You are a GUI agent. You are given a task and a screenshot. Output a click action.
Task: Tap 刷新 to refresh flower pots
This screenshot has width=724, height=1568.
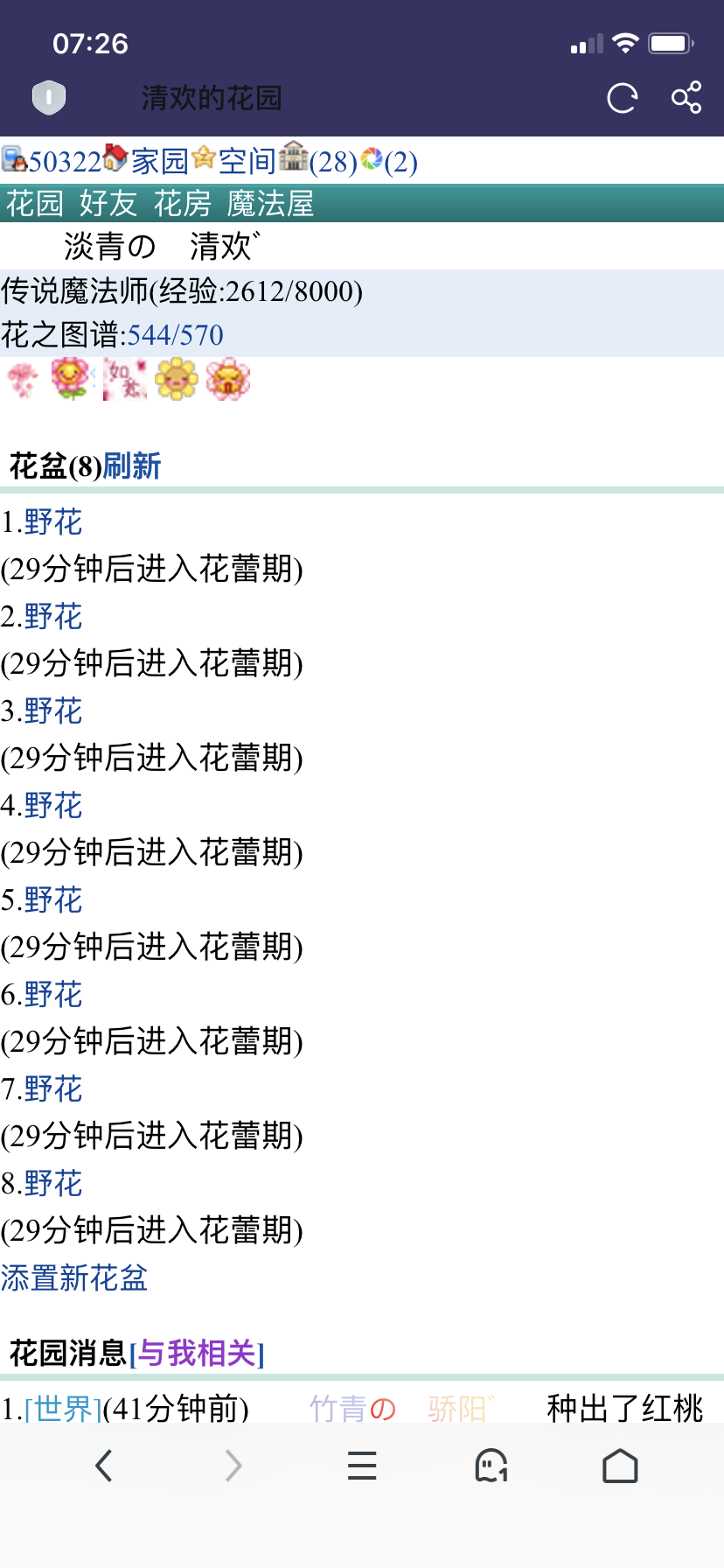(132, 466)
